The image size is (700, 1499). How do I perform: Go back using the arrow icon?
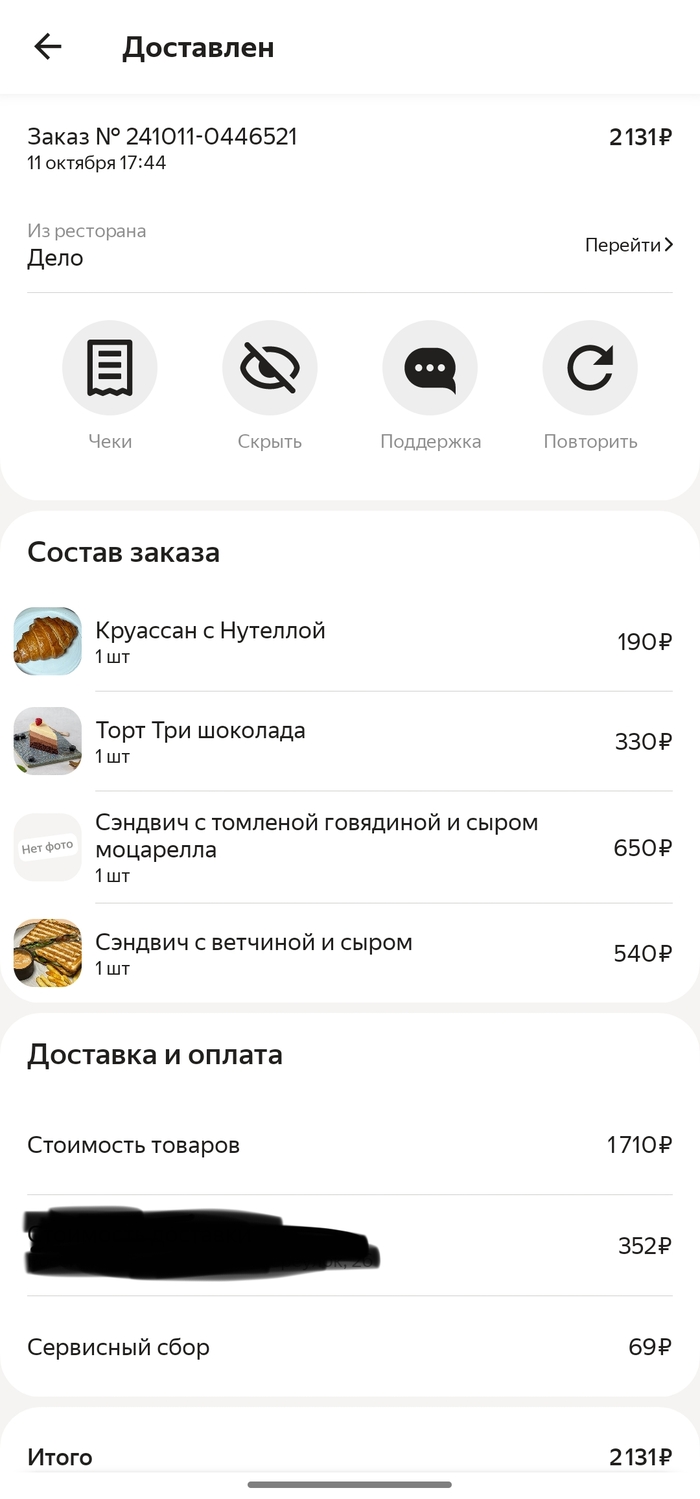pyautogui.click(x=48, y=47)
